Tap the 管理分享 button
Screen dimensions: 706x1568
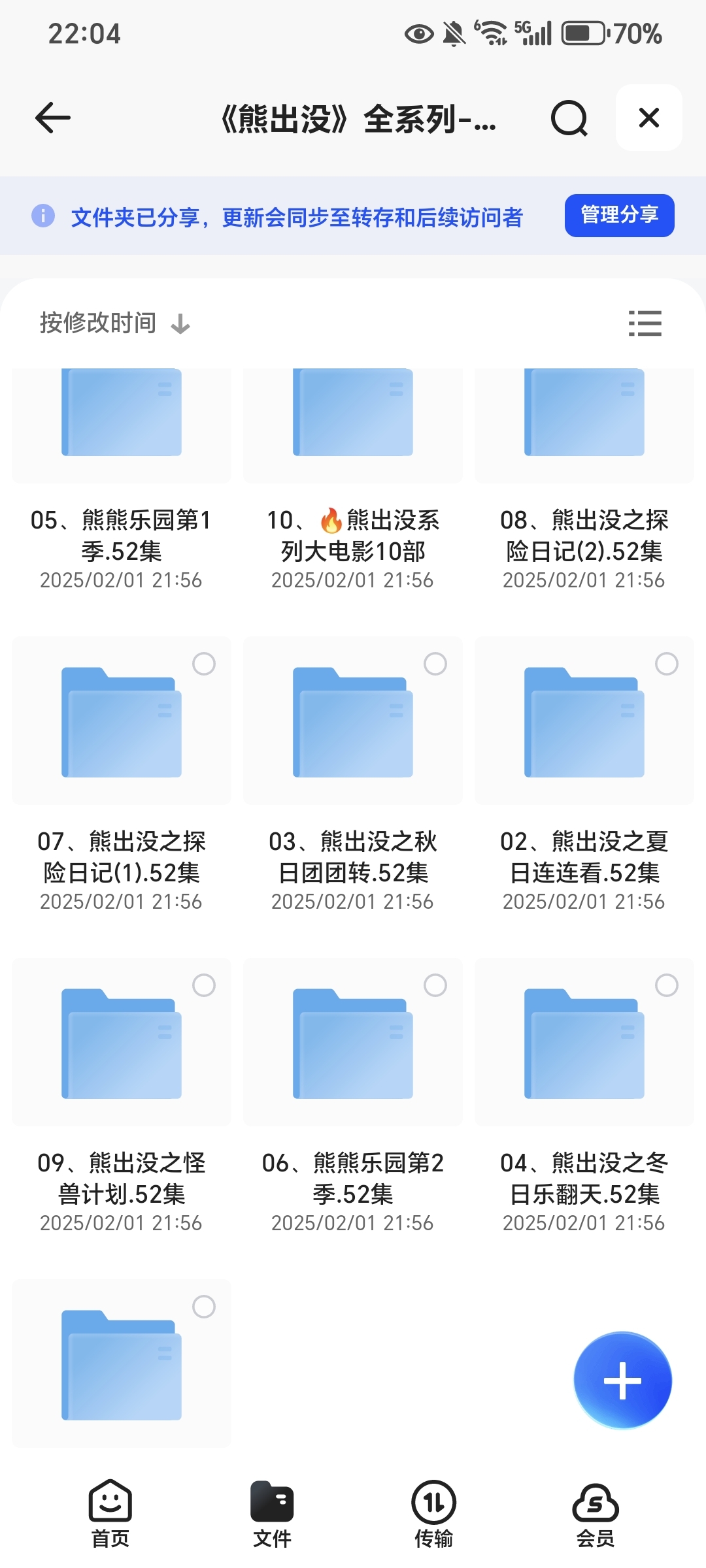(619, 215)
